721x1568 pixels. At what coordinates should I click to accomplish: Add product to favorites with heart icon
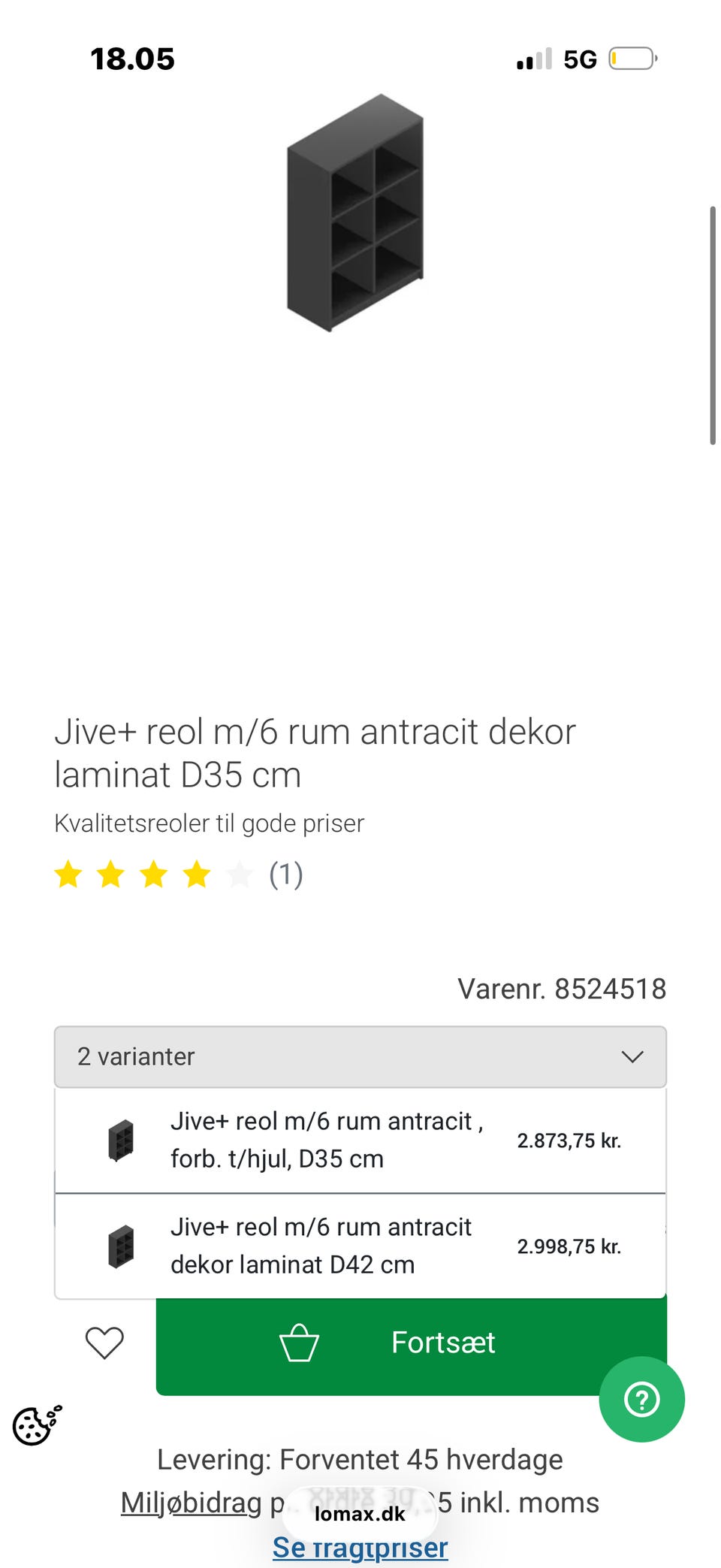[104, 1343]
